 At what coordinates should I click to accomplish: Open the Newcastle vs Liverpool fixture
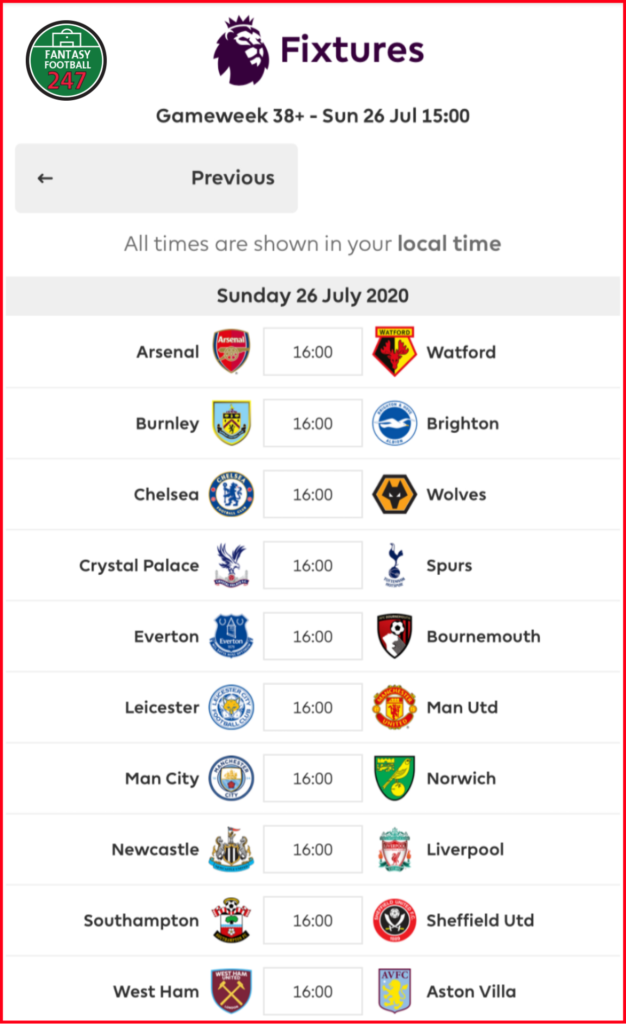(x=313, y=850)
